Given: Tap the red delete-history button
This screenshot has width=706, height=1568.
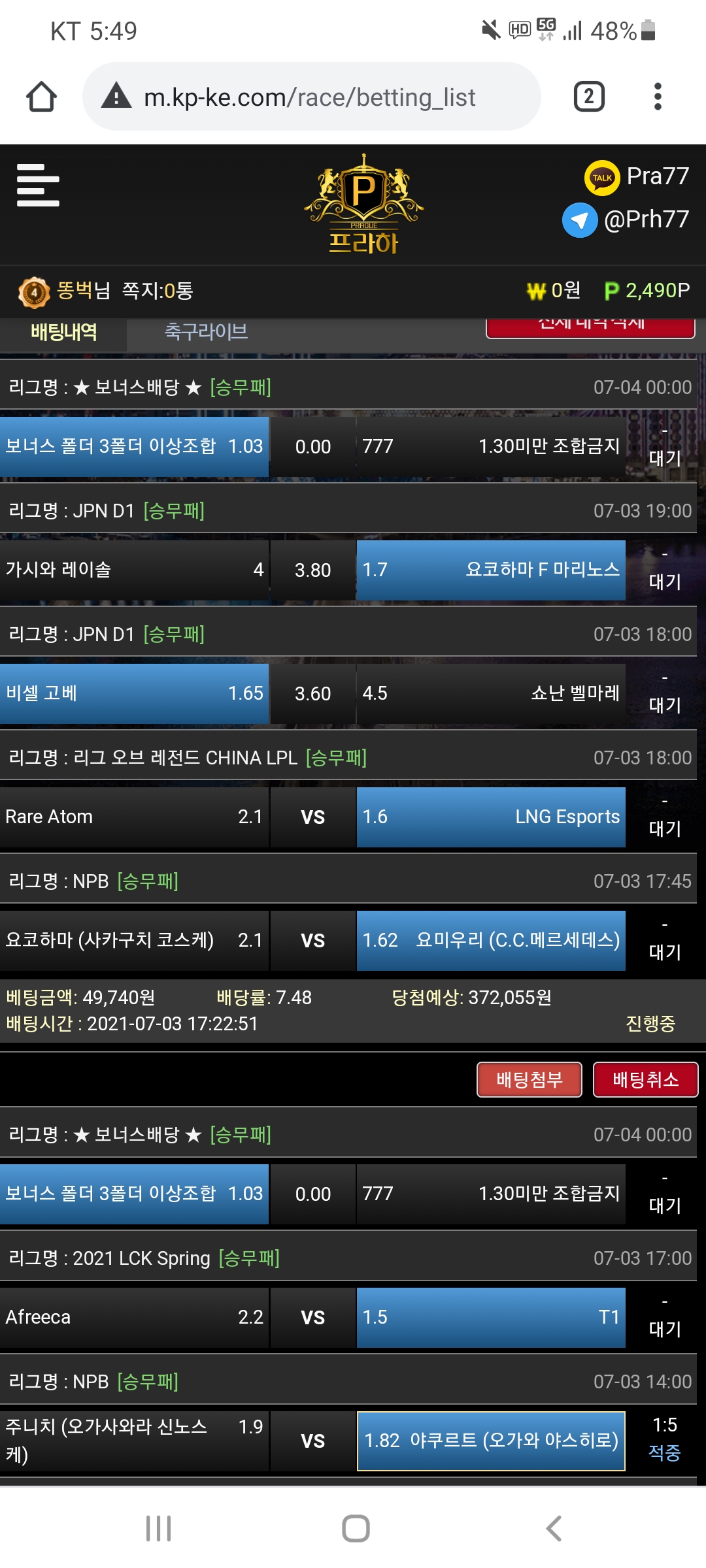Looking at the screenshot, I should [x=590, y=327].
